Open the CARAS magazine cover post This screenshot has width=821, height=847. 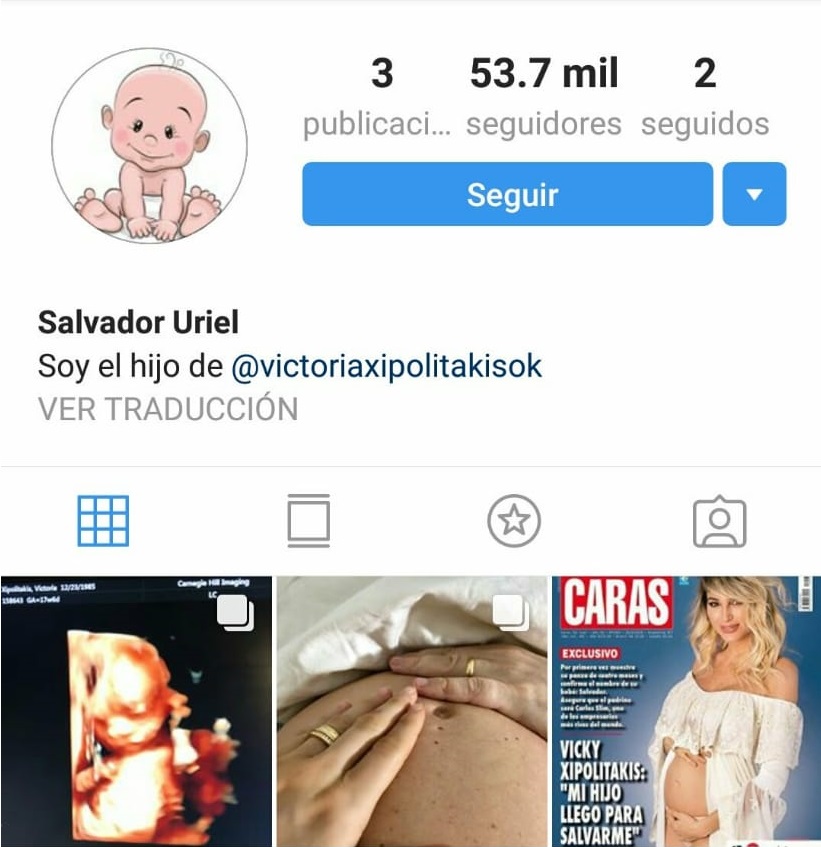coord(687,711)
